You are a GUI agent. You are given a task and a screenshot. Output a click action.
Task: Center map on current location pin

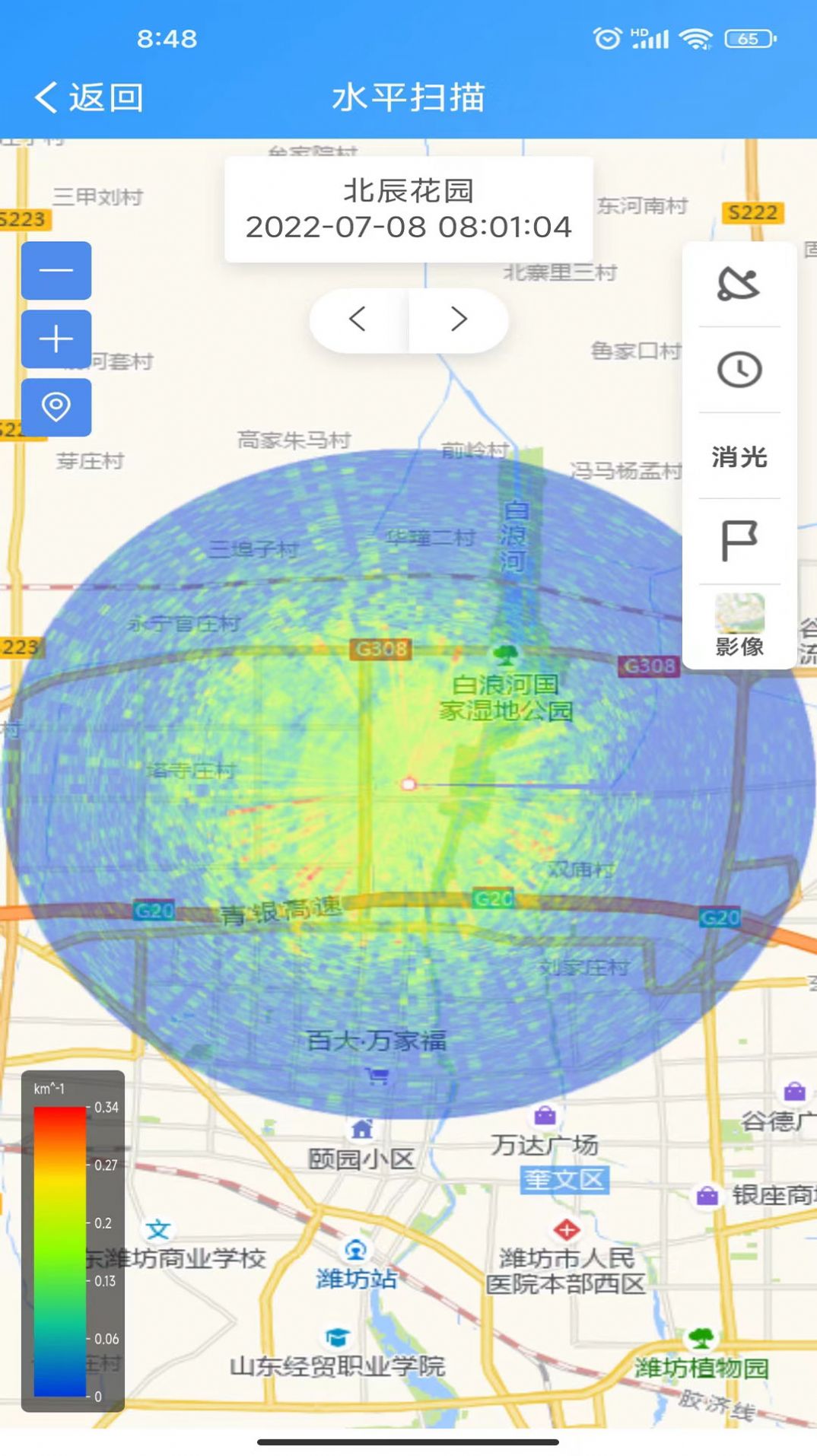56,407
